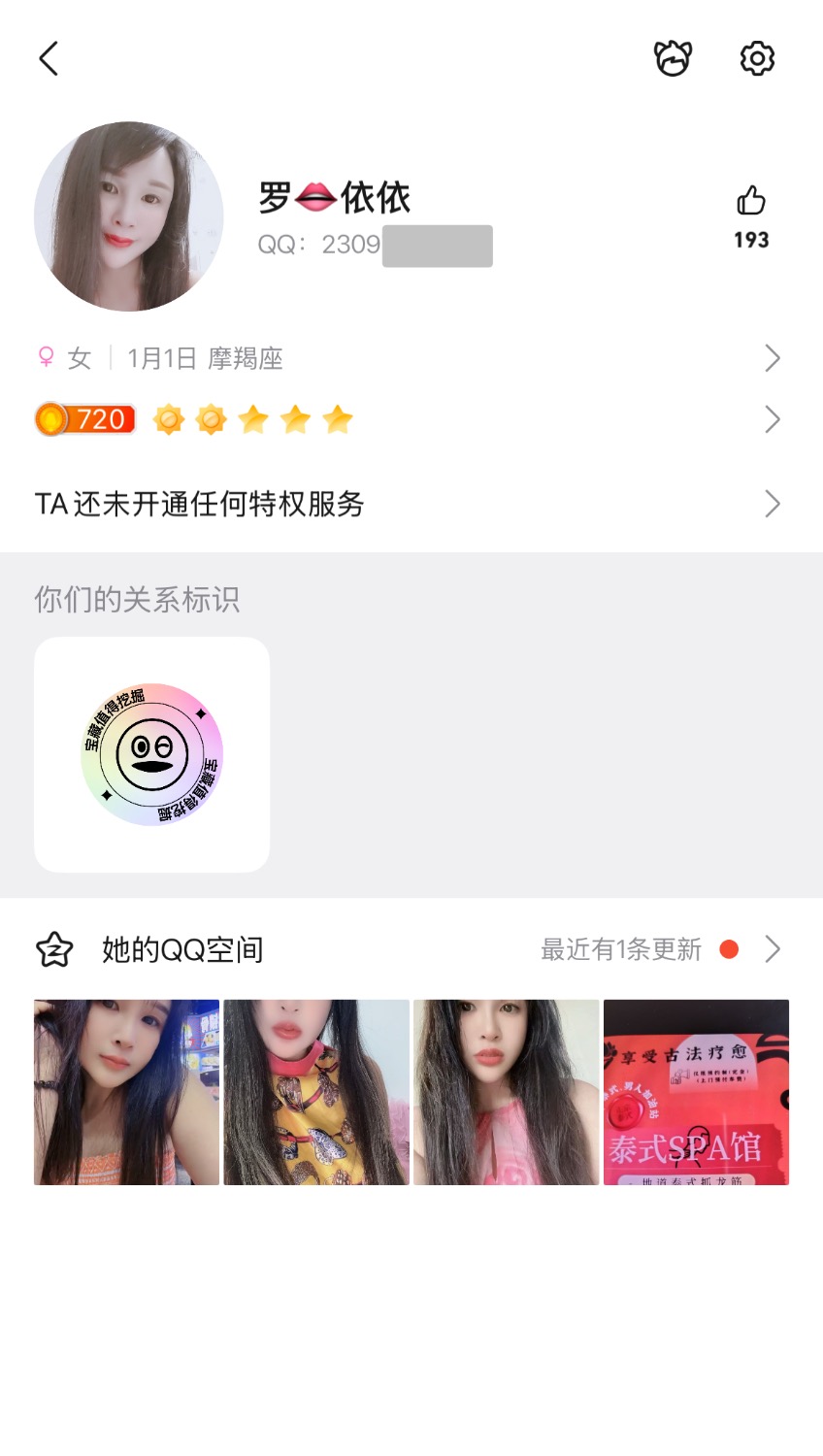Give a thumbs-up like to this profile

coord(751,202)
